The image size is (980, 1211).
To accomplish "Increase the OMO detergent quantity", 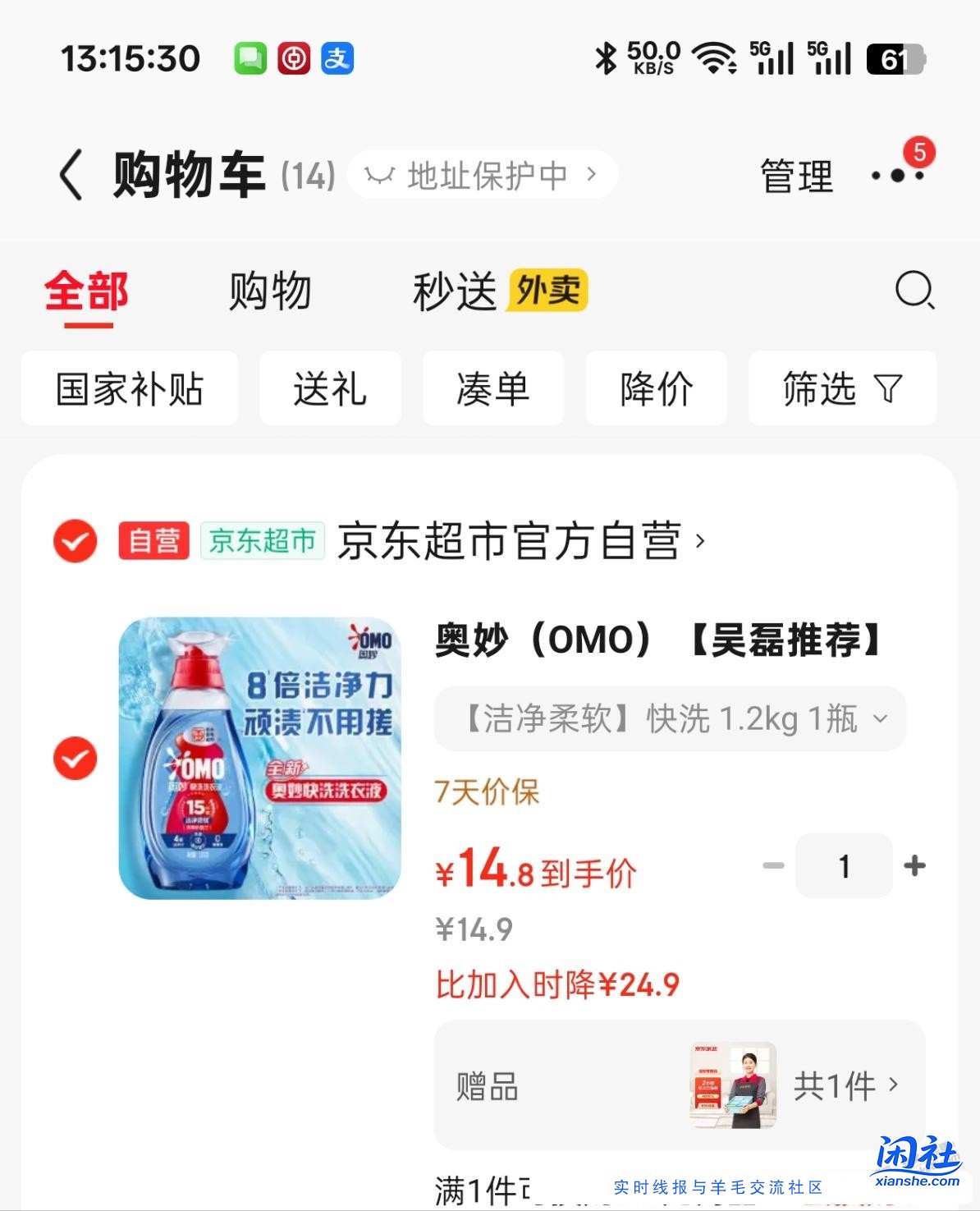I will point(914,865).
